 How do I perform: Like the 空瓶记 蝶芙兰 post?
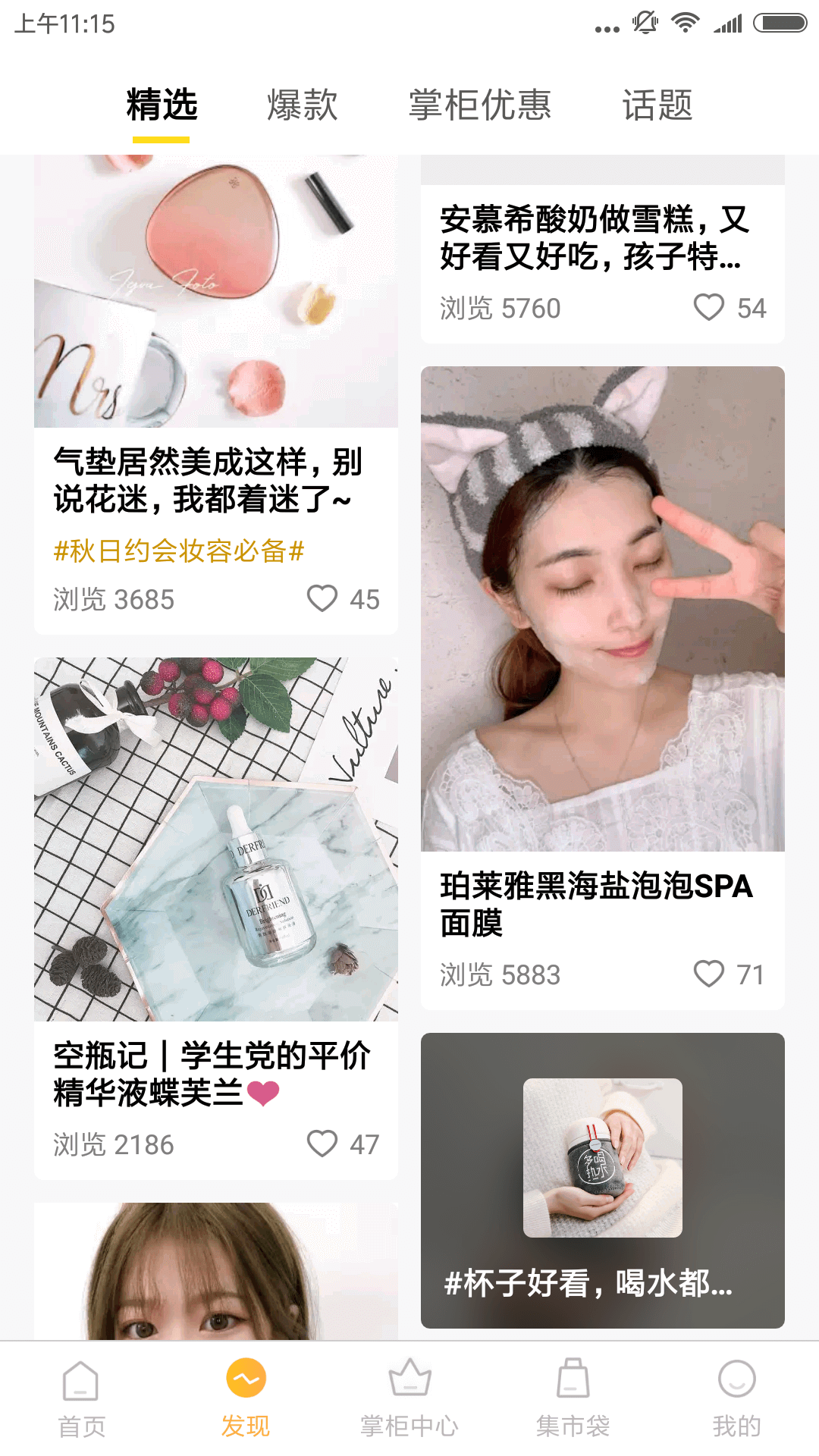coord(323,1143)
